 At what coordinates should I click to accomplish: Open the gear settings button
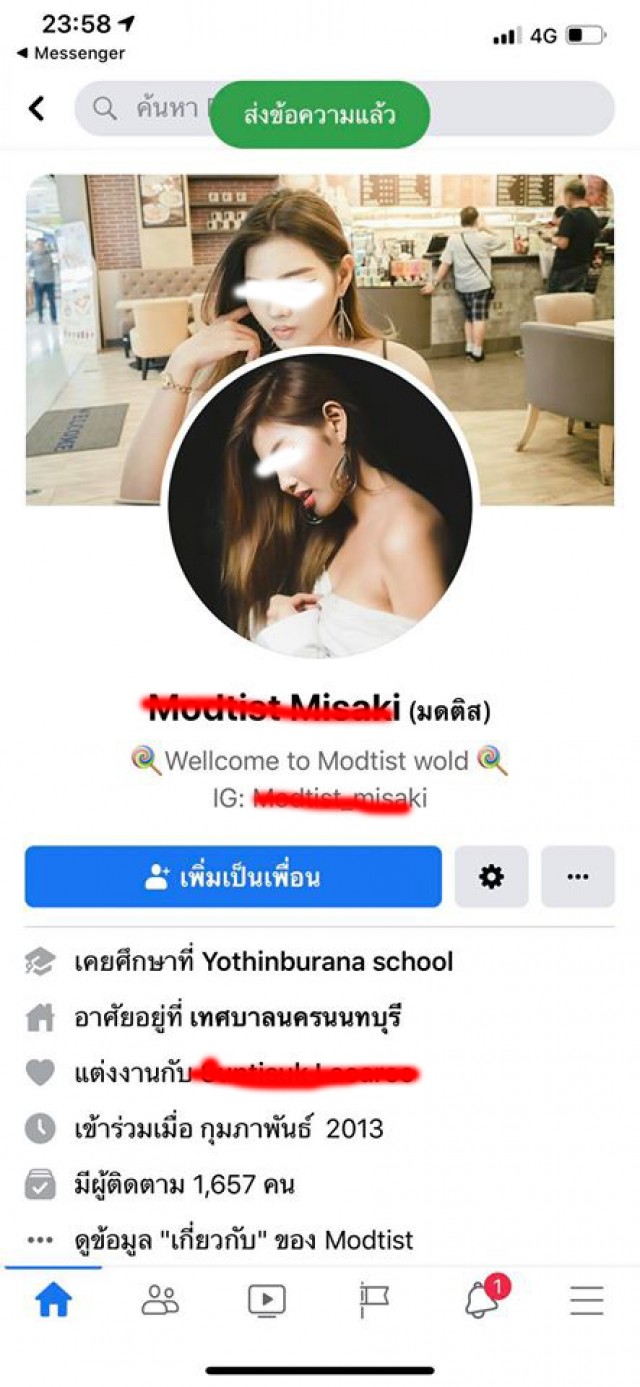pos(491,877)
